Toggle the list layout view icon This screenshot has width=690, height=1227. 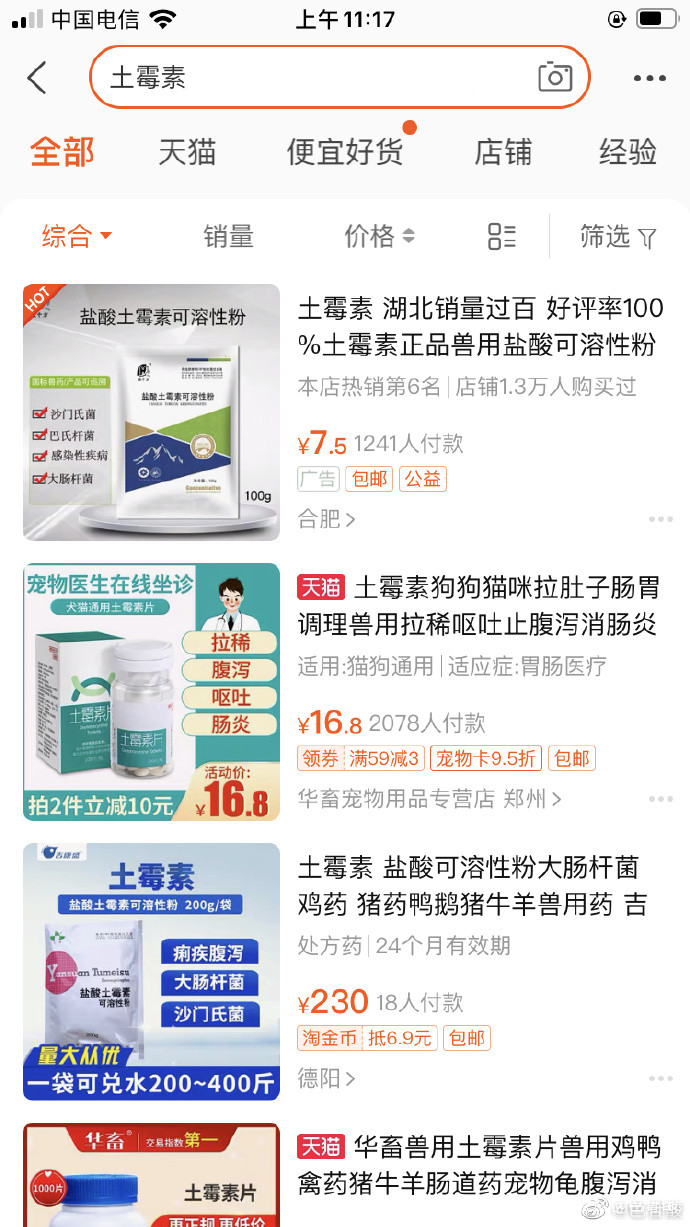click(502, 237)
